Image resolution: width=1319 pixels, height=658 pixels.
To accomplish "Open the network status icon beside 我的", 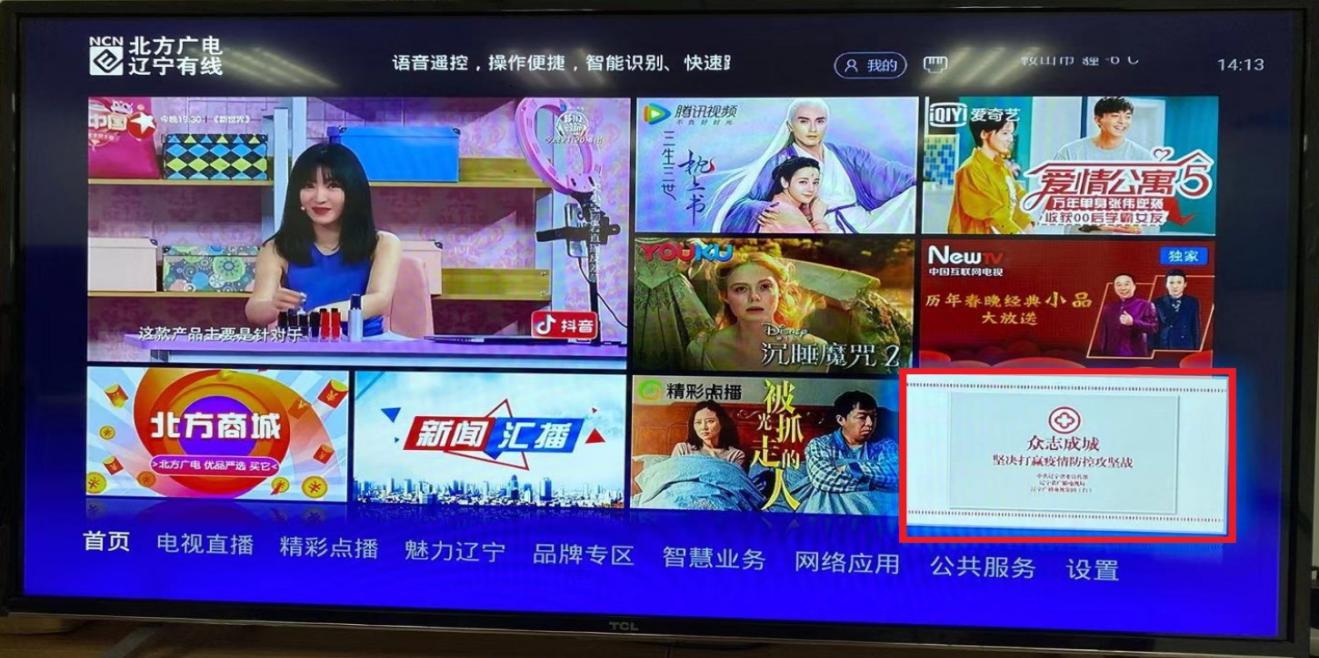I will pos(935,65).
